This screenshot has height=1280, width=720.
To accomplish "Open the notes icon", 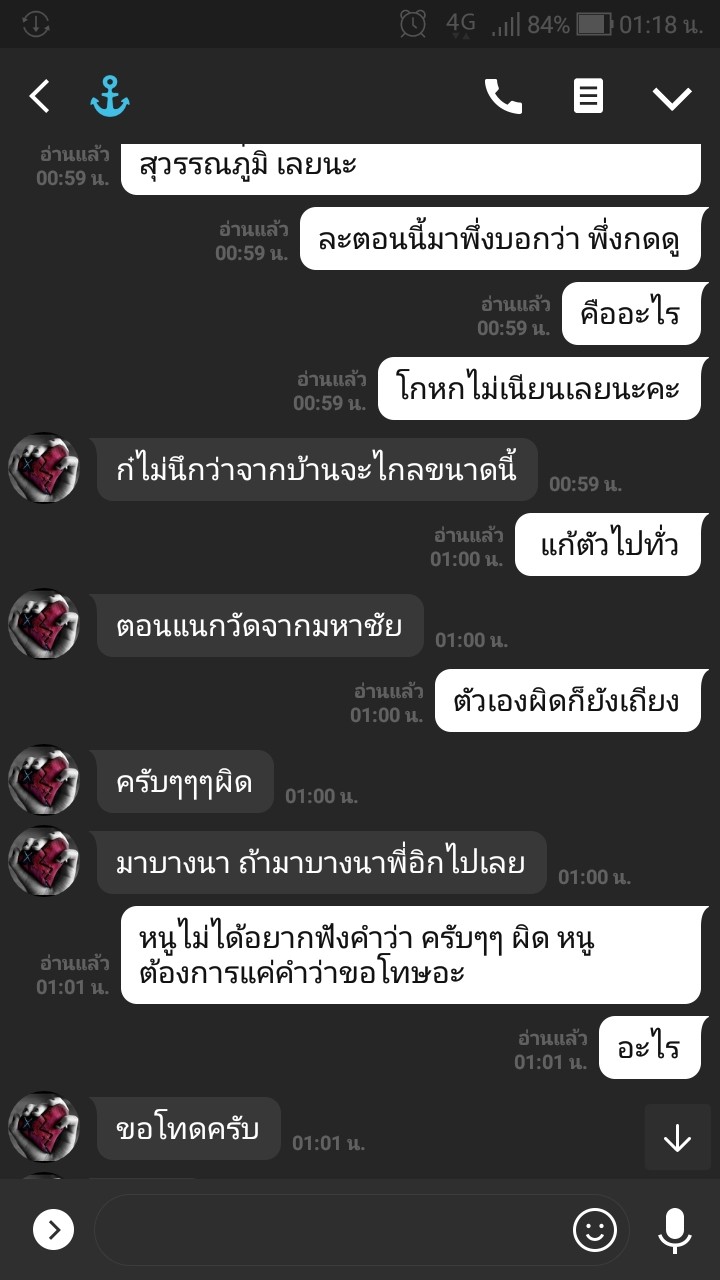I will click(588, 97).
